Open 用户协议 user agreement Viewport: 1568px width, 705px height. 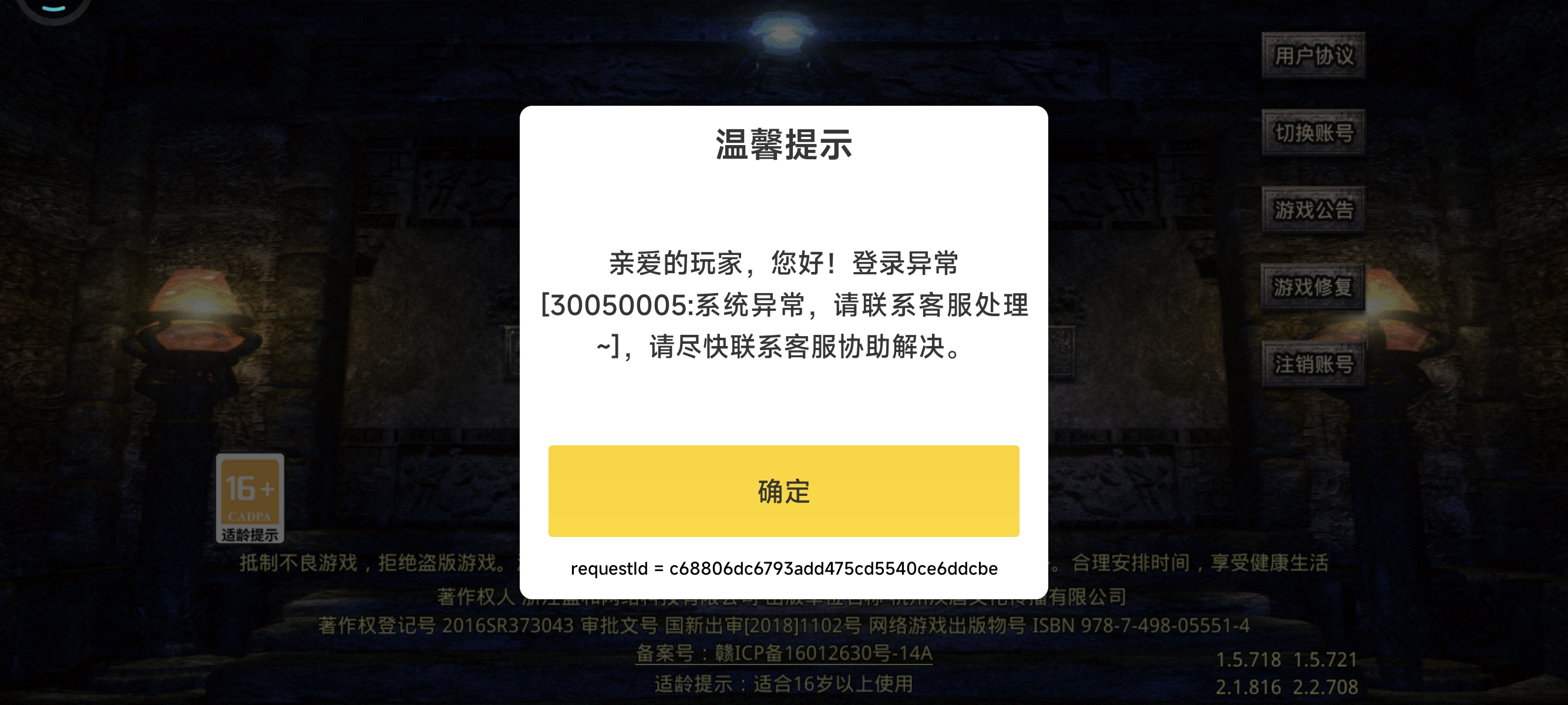point(1313,55)
